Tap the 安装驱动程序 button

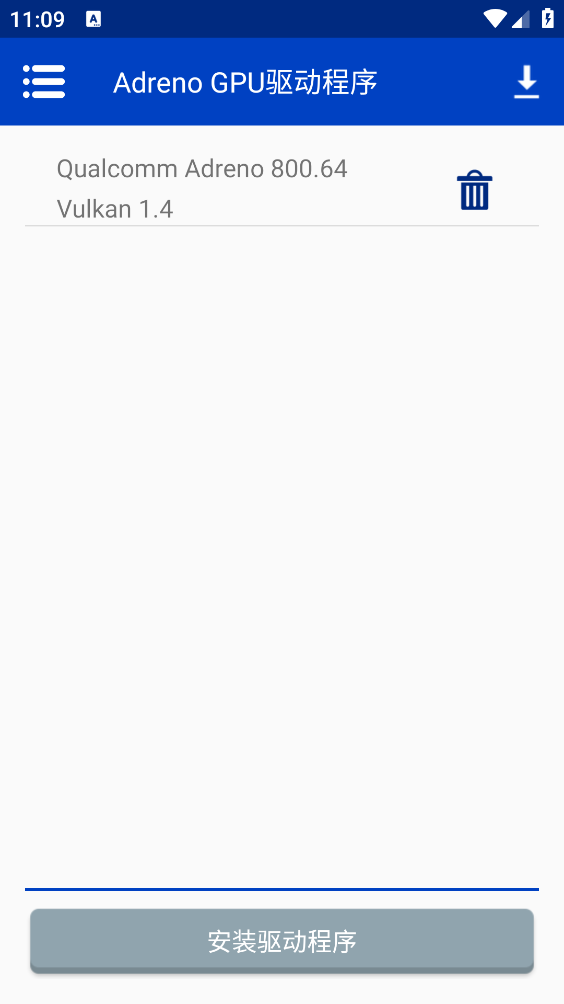click(x=282, y=941)
